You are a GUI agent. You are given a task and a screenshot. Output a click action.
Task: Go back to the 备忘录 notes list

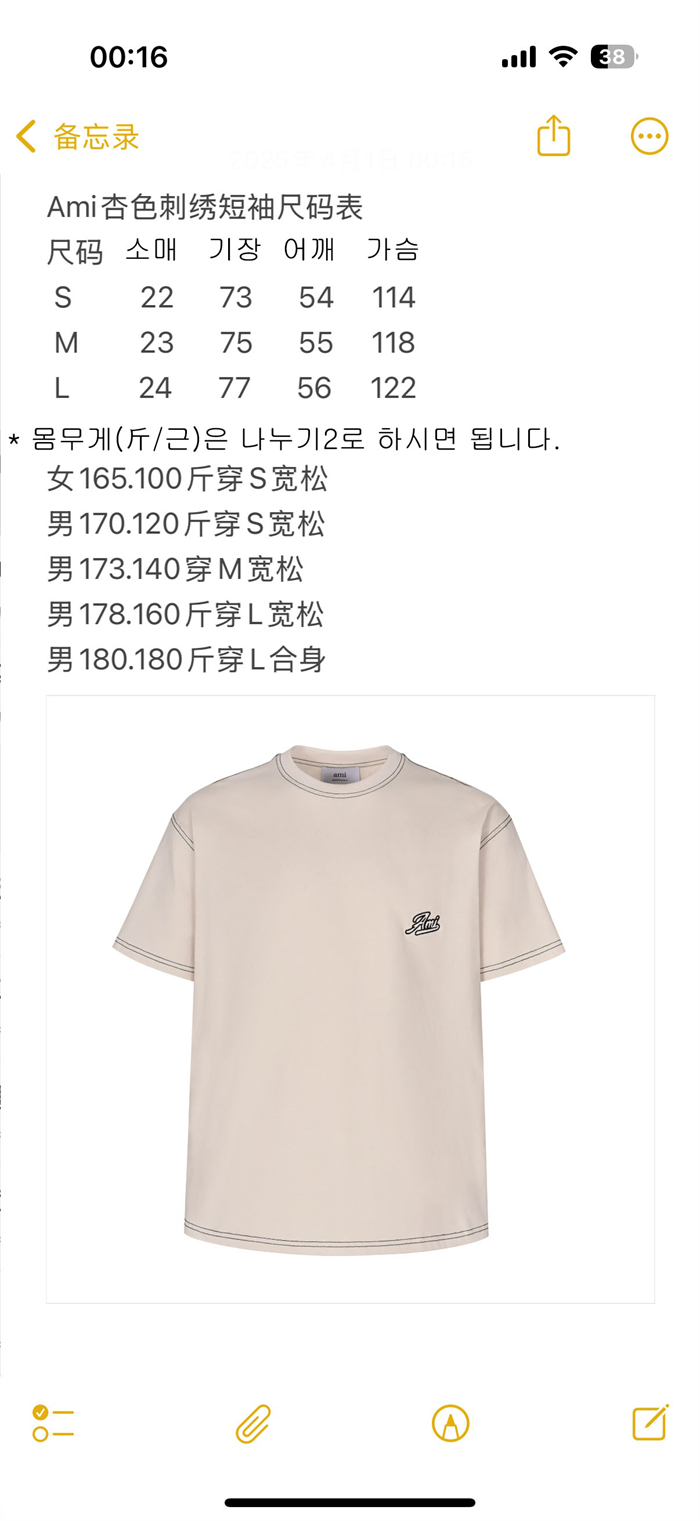77,137
